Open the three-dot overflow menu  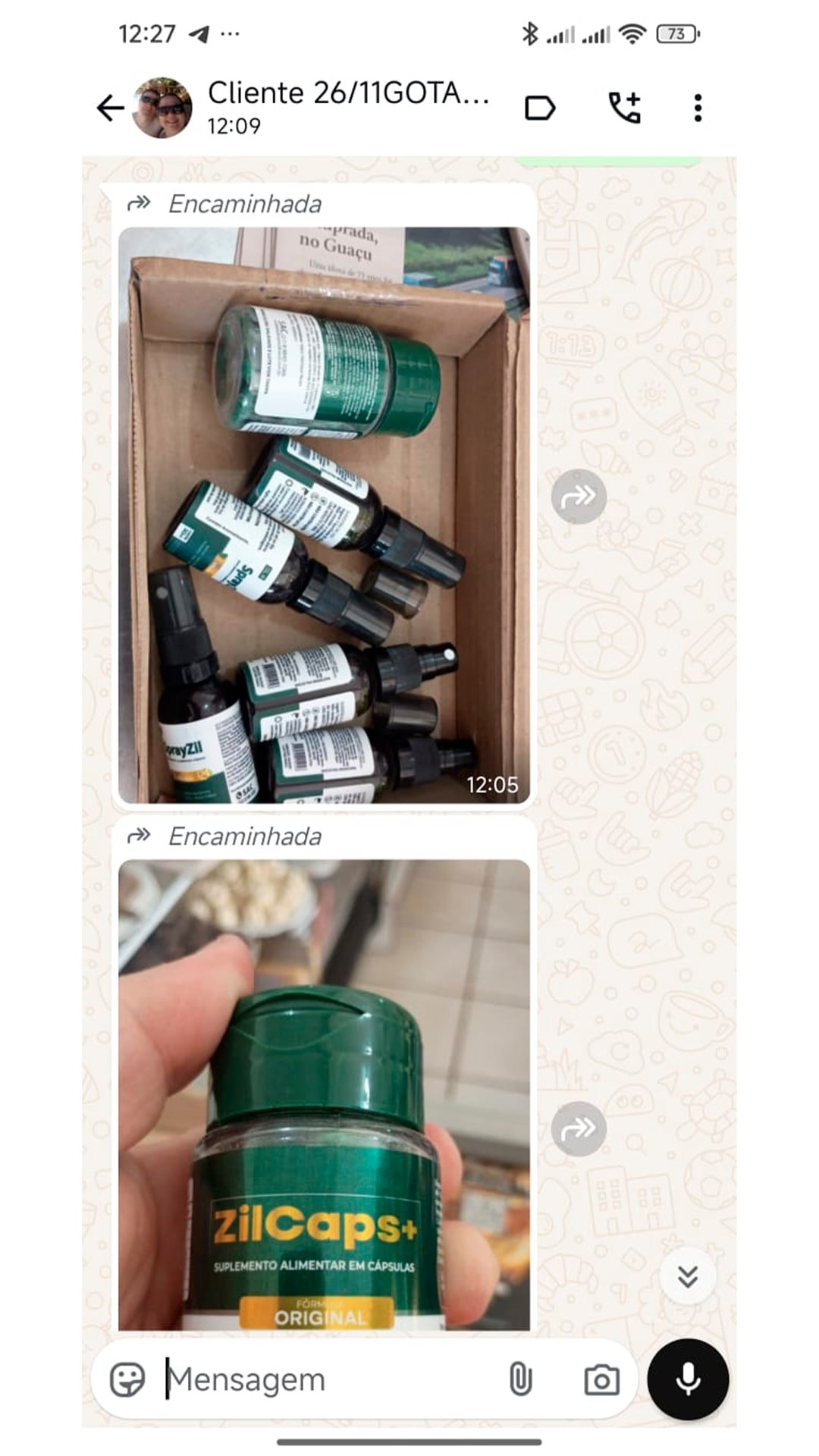point(698,107)
